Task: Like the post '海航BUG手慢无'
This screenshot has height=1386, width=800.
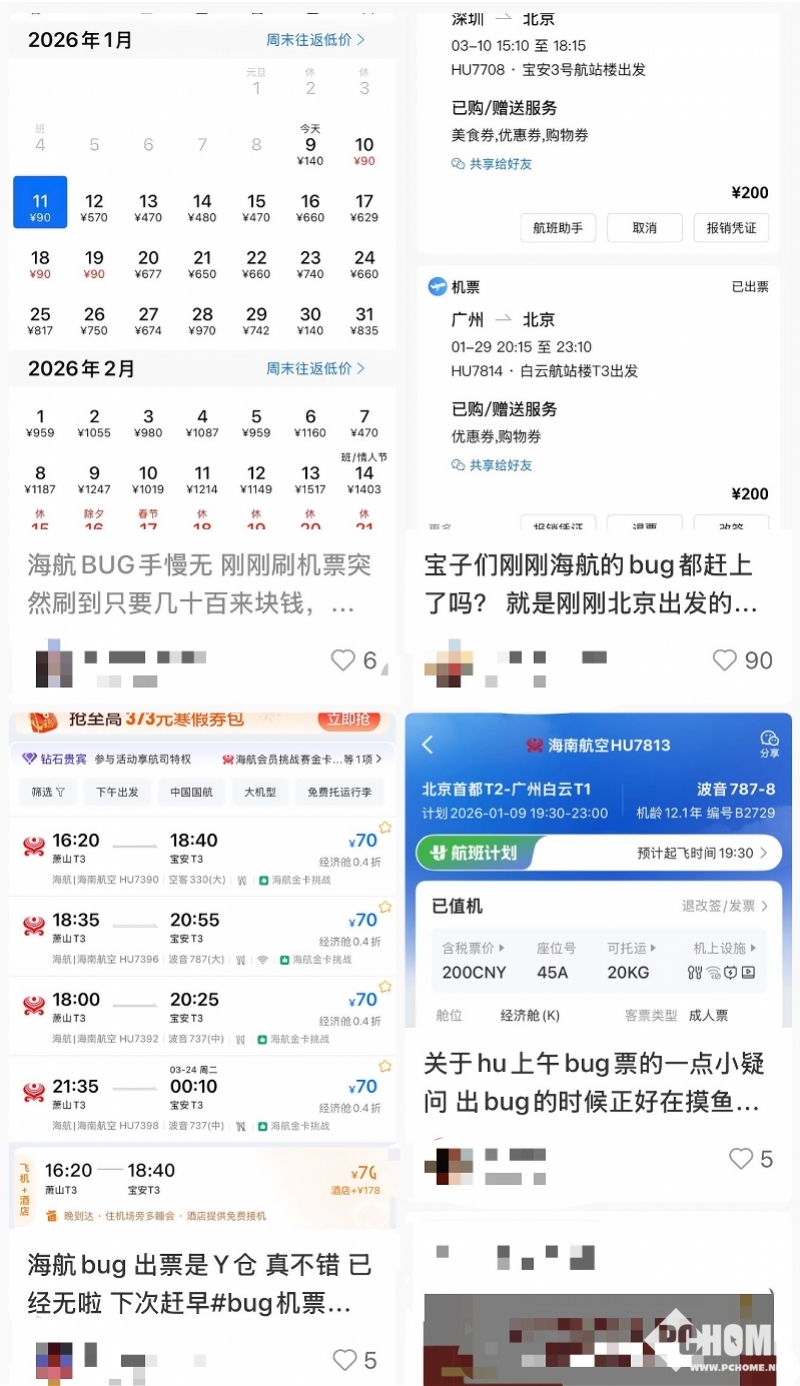Action: point(343,660)
